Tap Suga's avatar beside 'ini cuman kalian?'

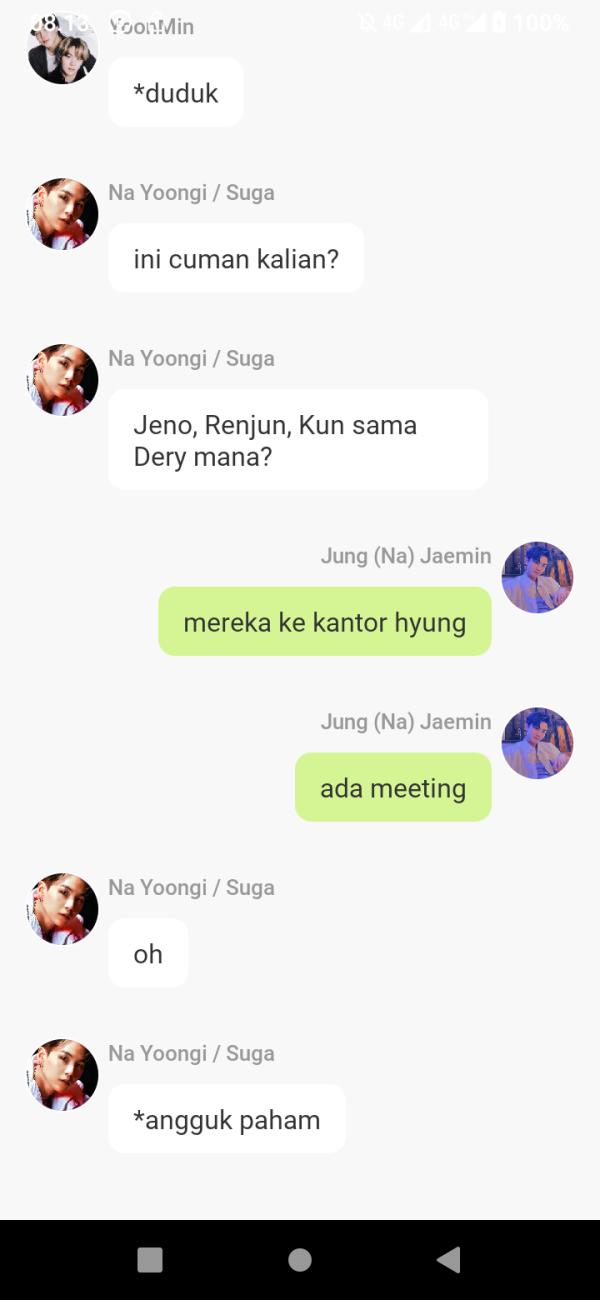click(62, 214)
